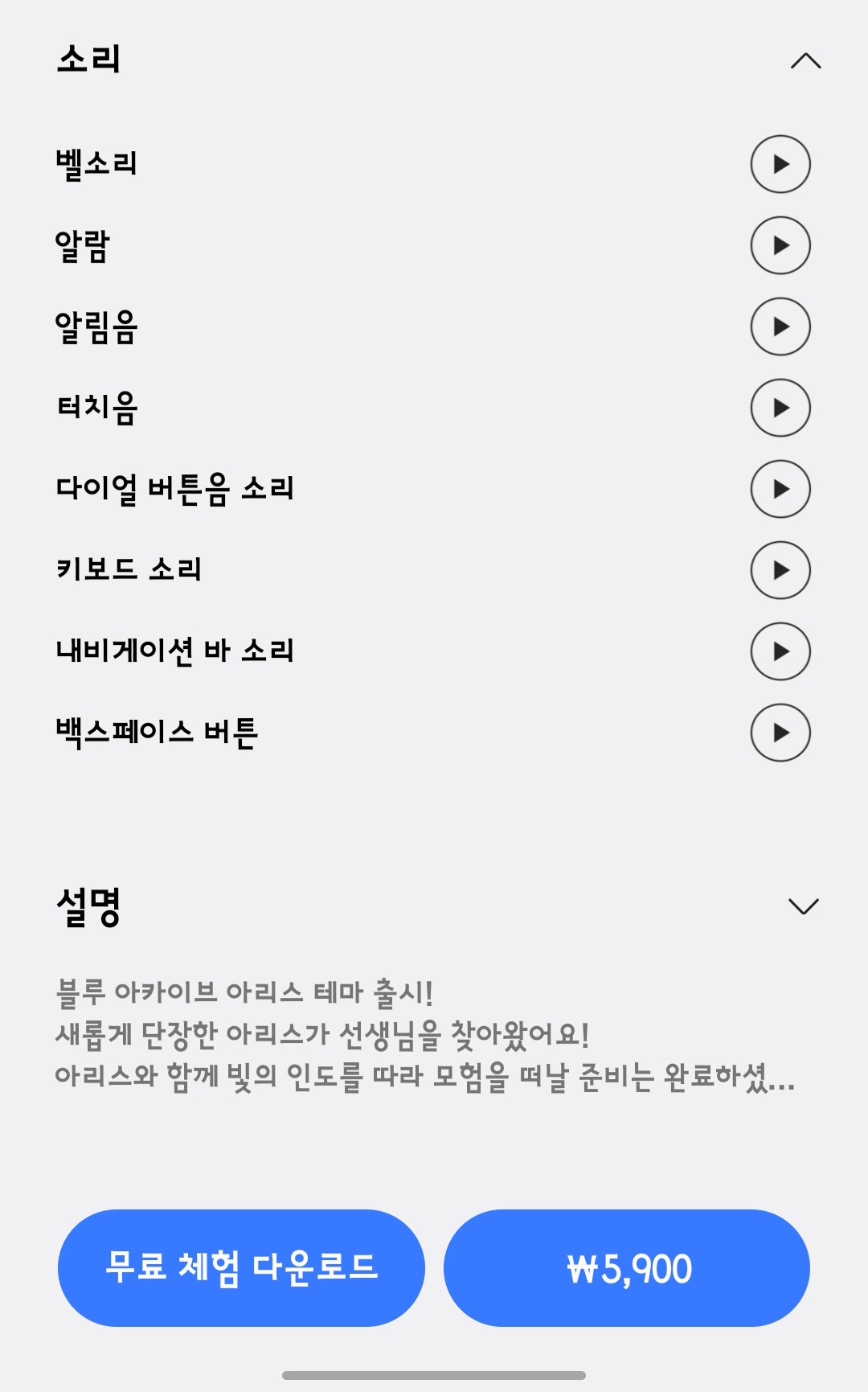Tap 무료 체험 다운로드 button
Image resolution: width=868 pixels, height=1392 pixels.
(x=241, y=1267)
